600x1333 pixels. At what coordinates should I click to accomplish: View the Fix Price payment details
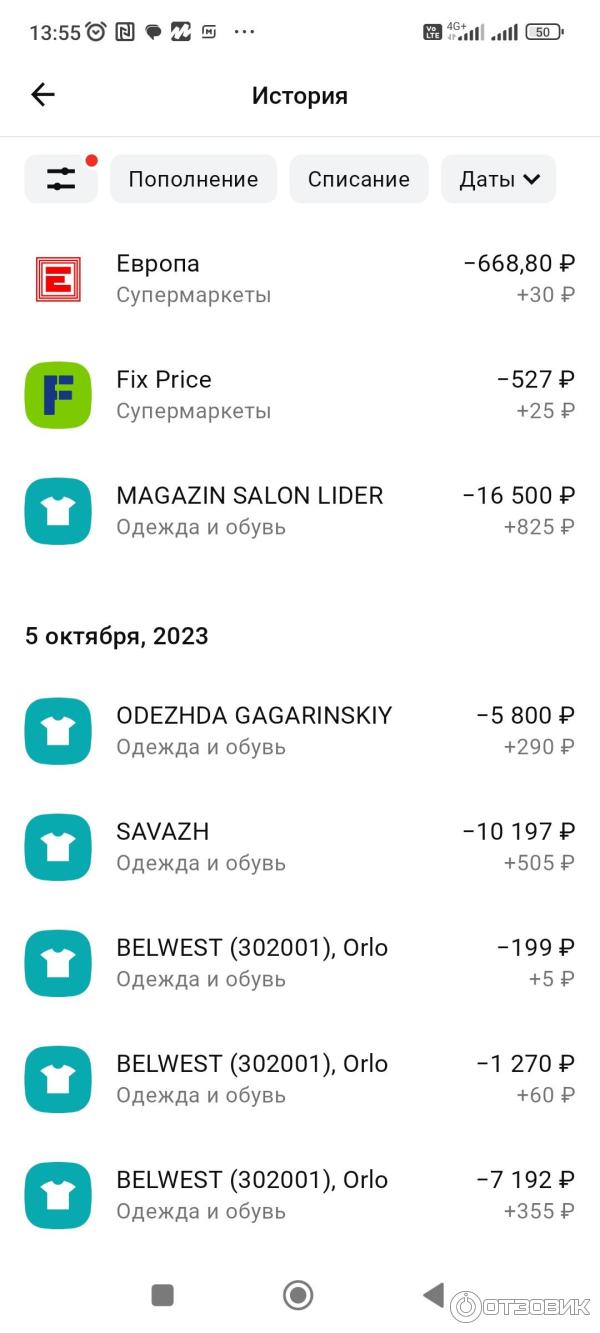point(300,395)
